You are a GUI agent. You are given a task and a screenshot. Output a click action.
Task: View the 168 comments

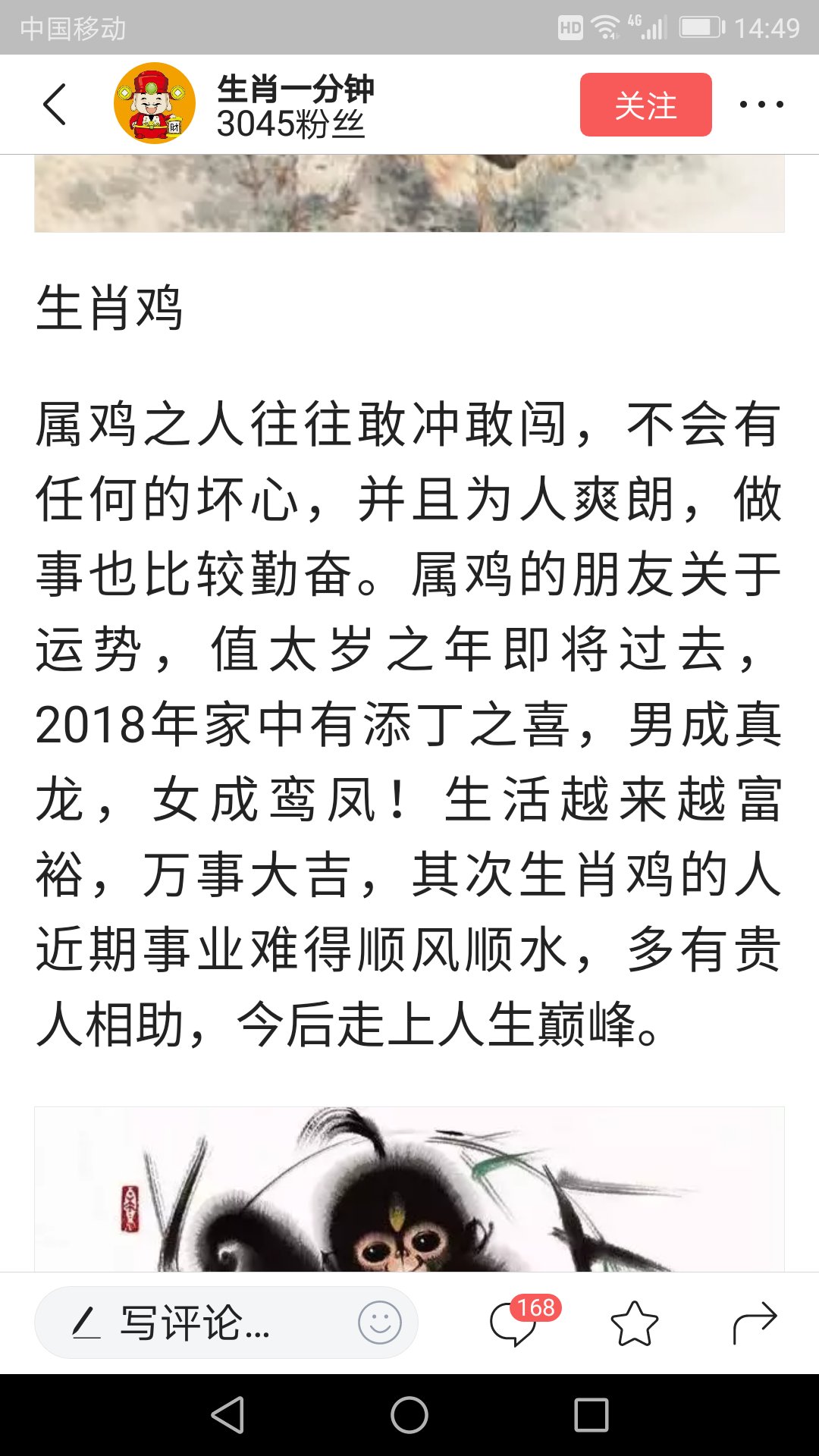point(516,1323)
